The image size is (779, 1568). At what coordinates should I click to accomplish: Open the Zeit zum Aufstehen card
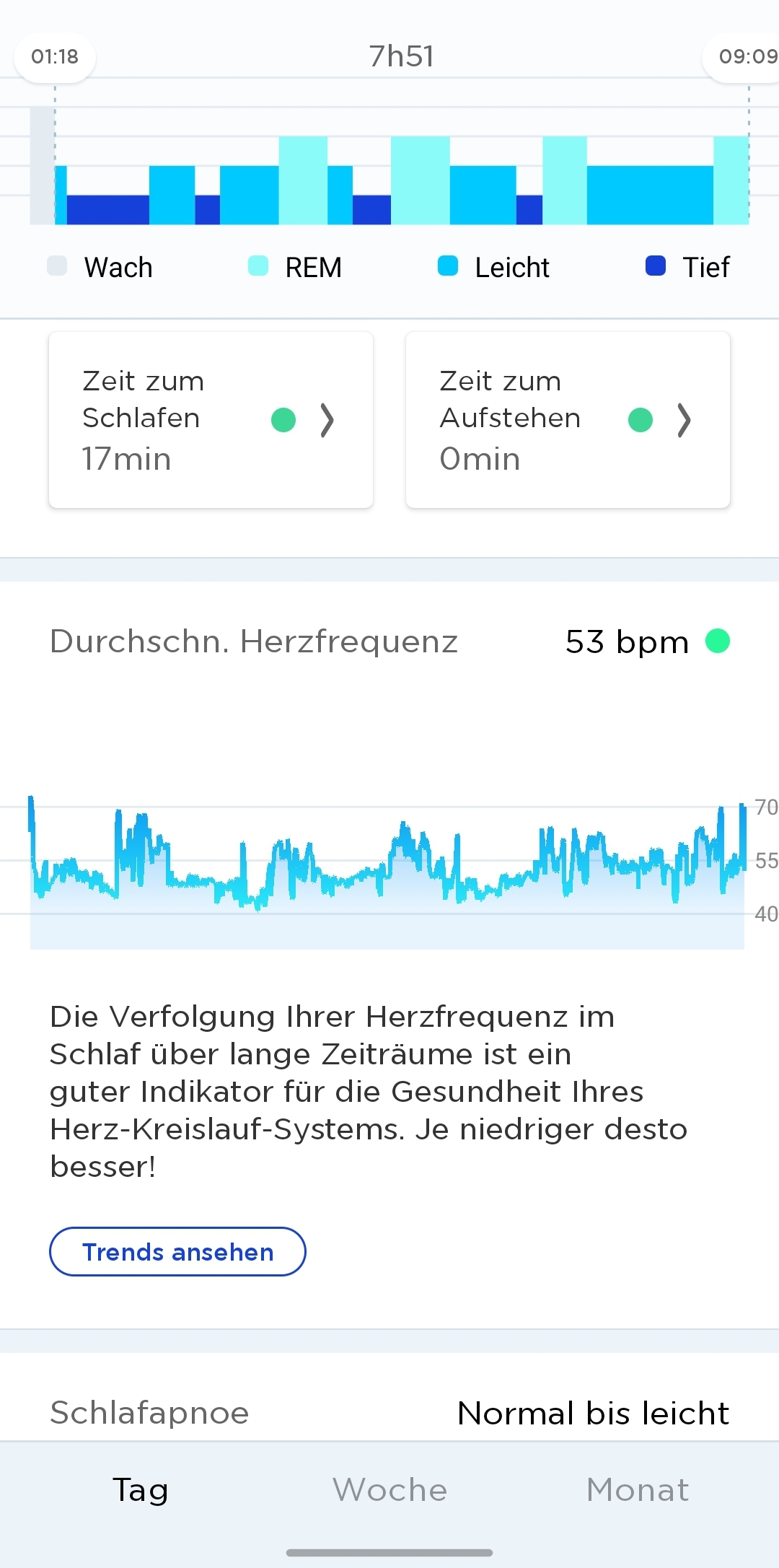(x=568, y=420)
